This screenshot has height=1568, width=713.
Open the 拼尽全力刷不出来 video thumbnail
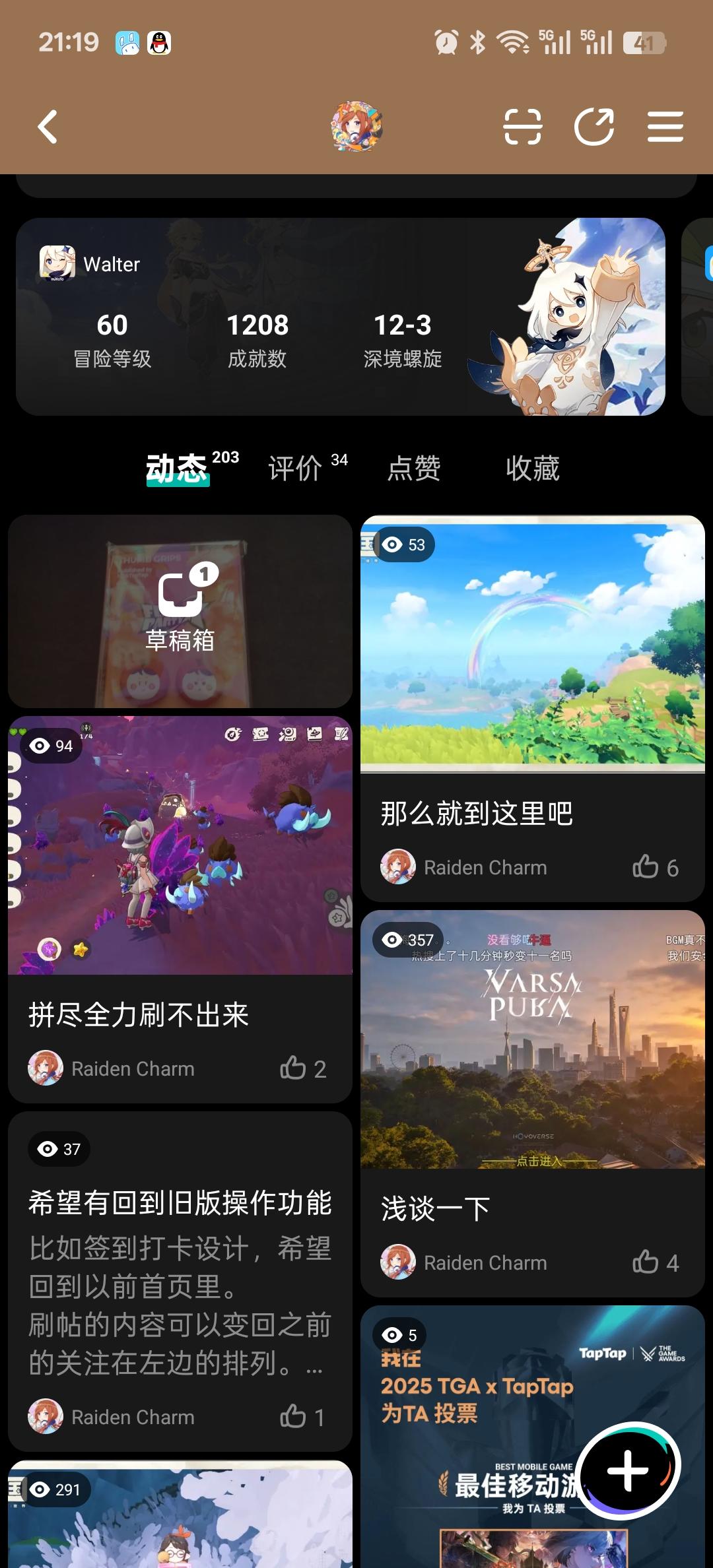coord(179,845)
